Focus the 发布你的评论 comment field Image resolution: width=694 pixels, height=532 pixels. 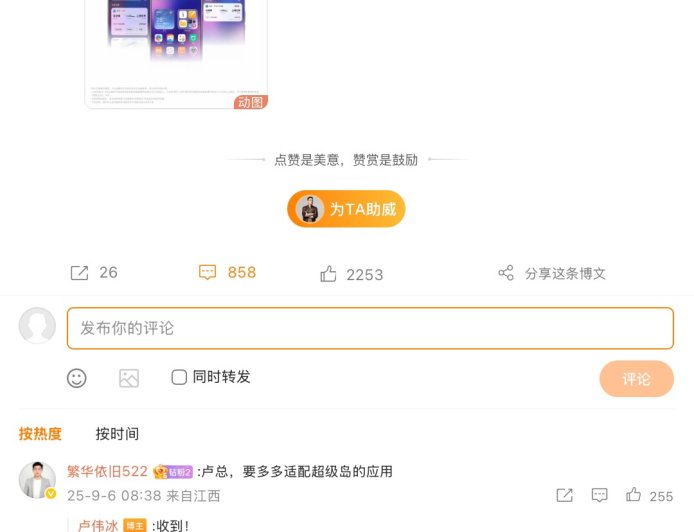[370, 328]
